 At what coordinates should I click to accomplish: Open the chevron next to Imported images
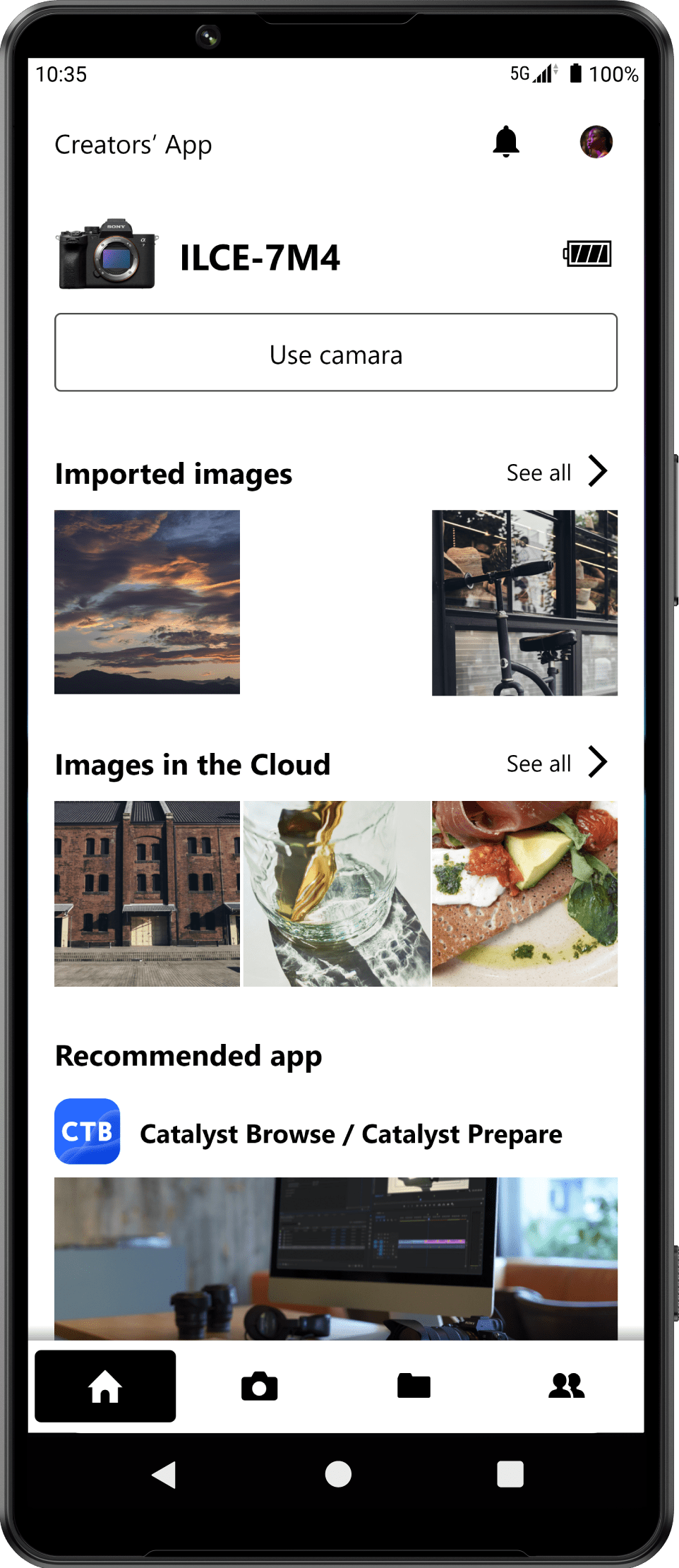(x=598, y=470)
